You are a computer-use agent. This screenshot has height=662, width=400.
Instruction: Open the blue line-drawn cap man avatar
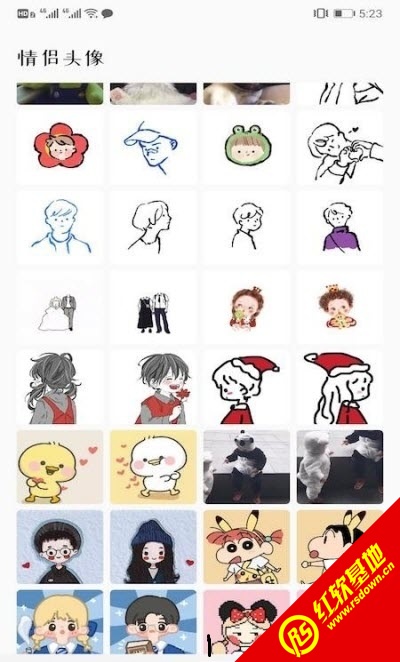click(x=153, y=148)
